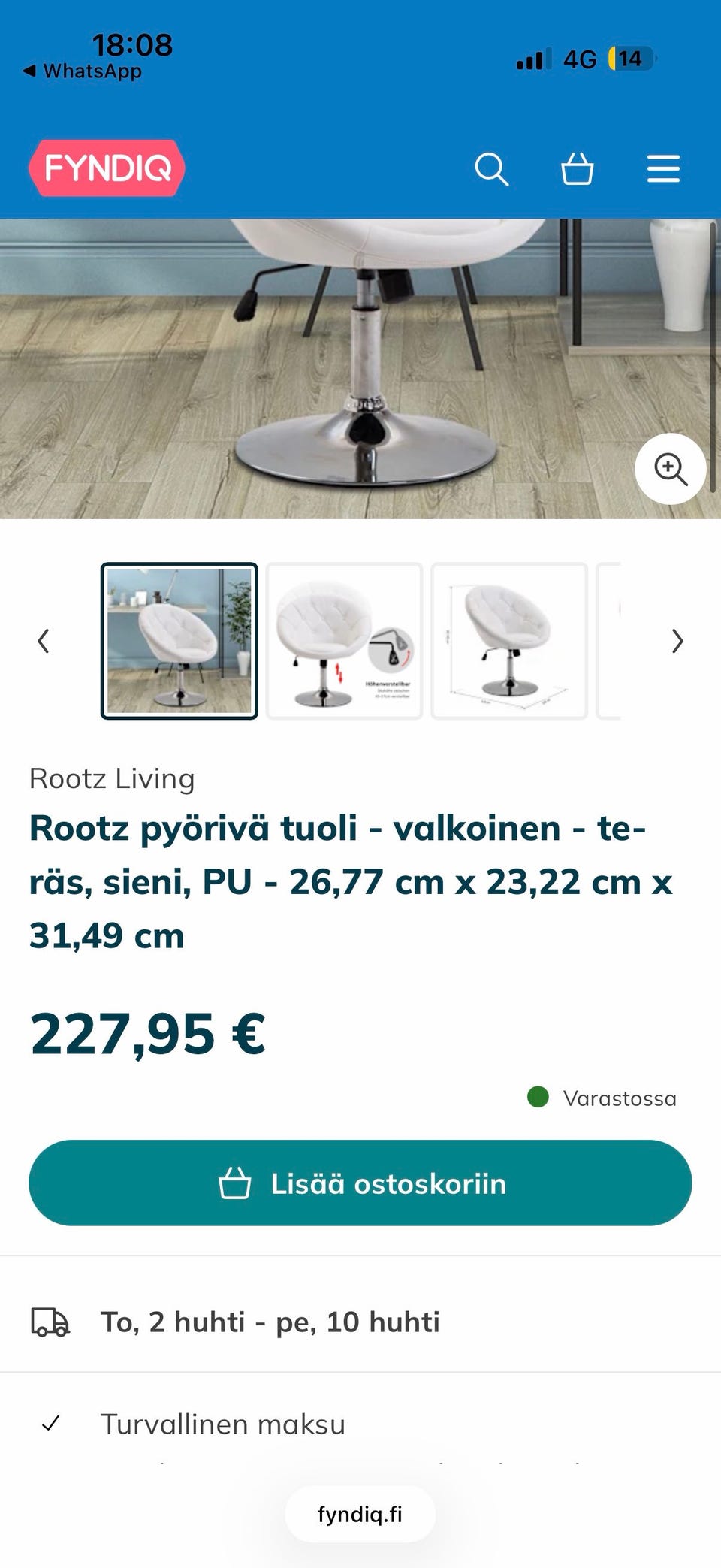
Task: Return to WhatsApp via the status bar
Action: click(x=85, y=71)
